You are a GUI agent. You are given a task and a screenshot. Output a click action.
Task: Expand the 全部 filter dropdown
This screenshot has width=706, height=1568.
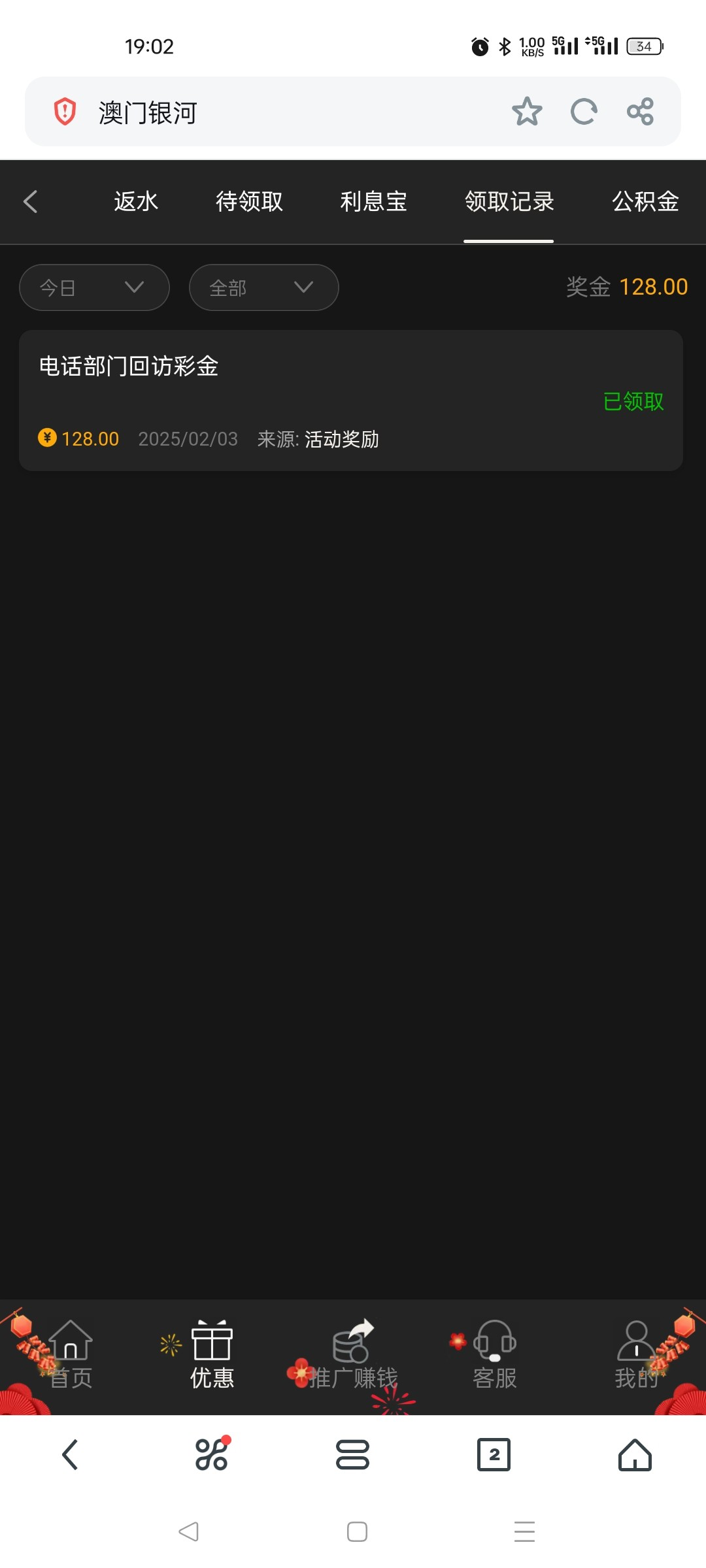(x=263, y=287)
